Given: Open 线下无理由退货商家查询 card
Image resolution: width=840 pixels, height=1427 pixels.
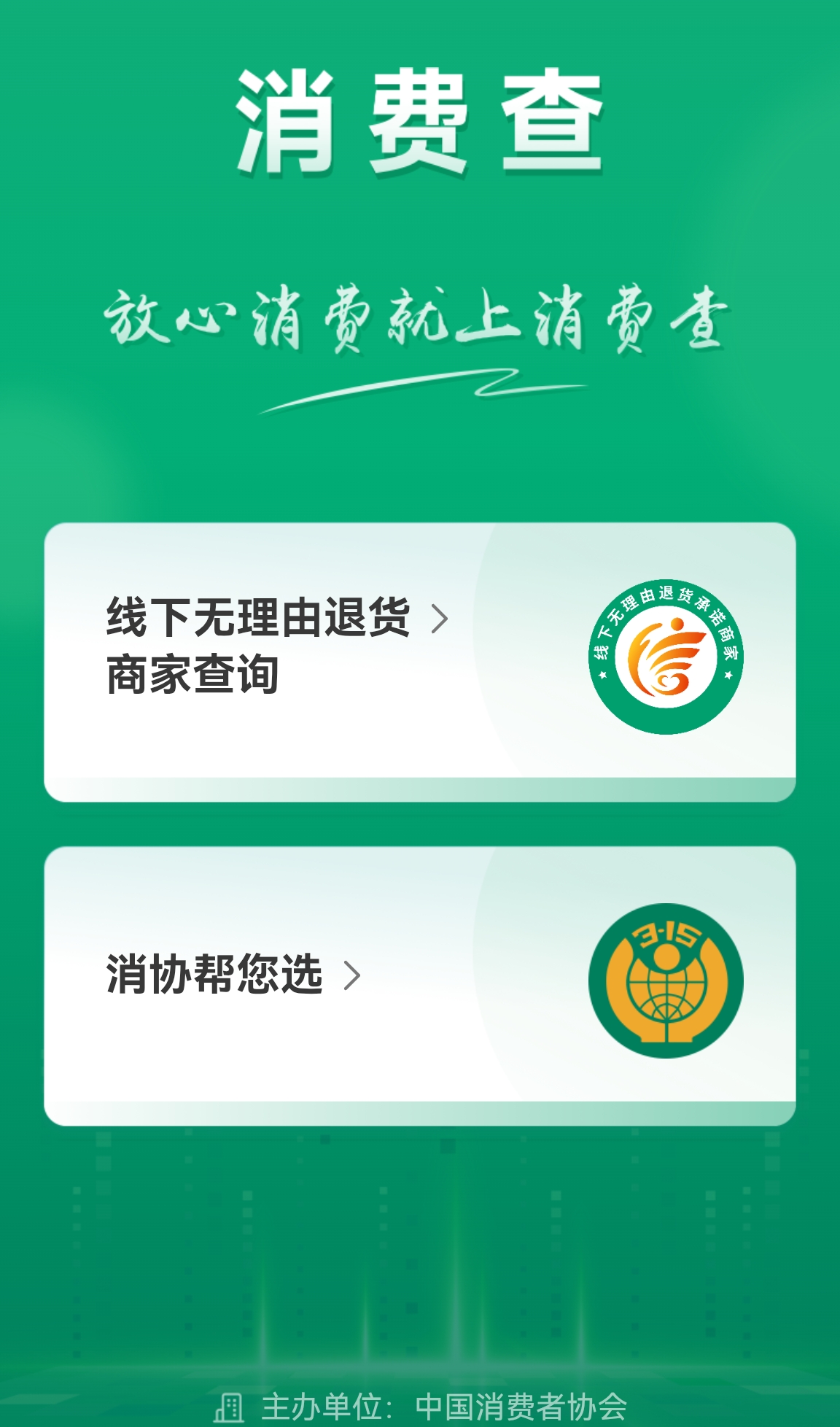Looking at the screenshot, I should tap(419, 660).
